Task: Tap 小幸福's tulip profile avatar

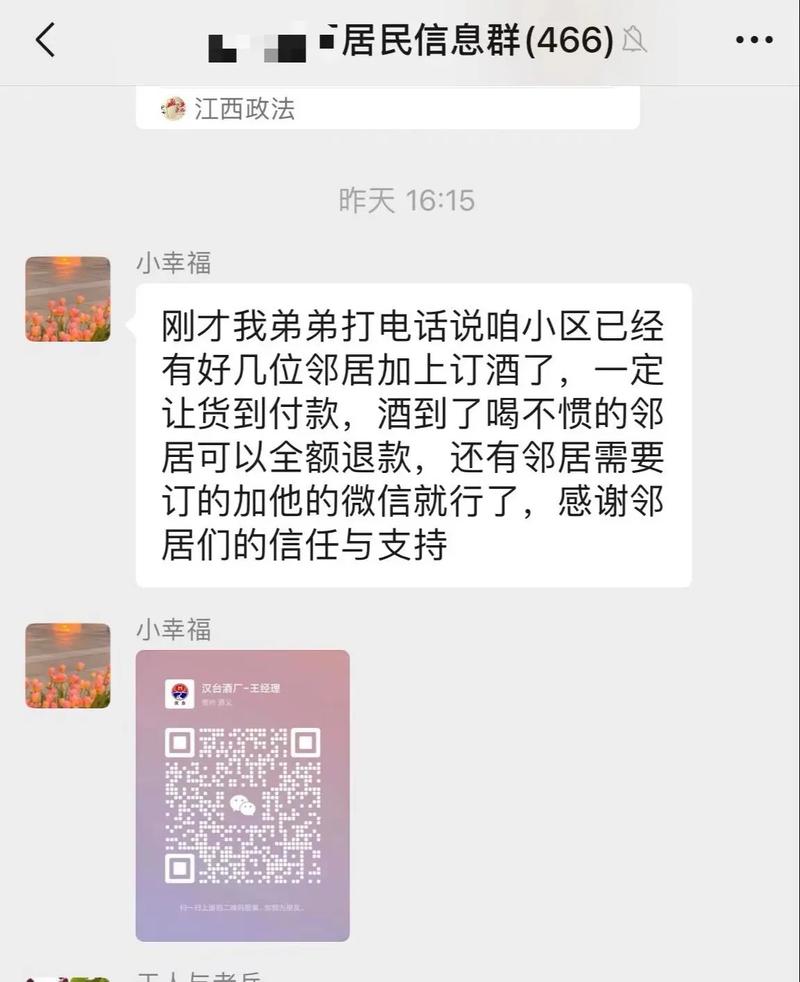Action: pyautogui.click(x=66, y=299)
